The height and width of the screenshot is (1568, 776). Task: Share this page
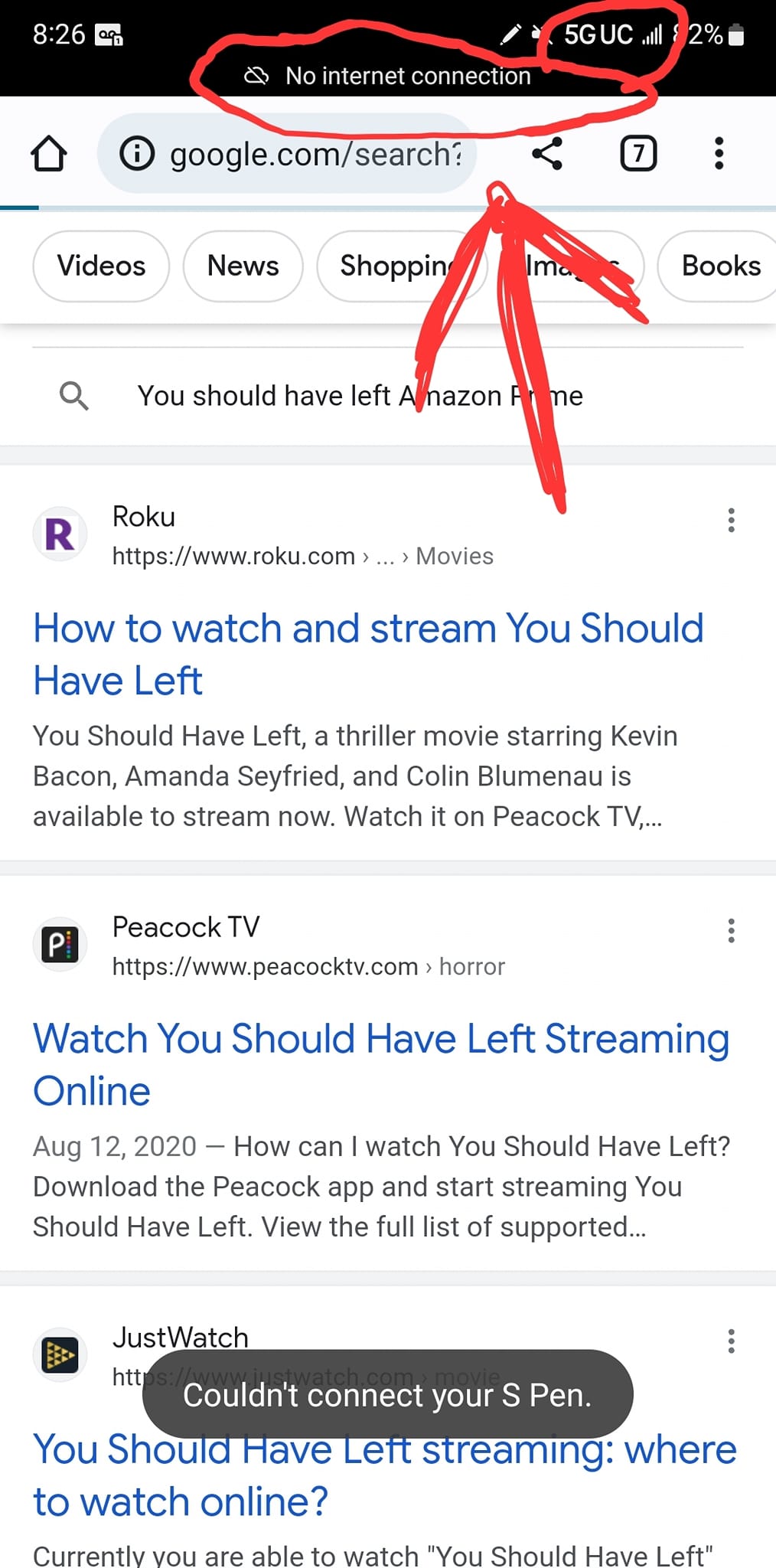(547, 153)
